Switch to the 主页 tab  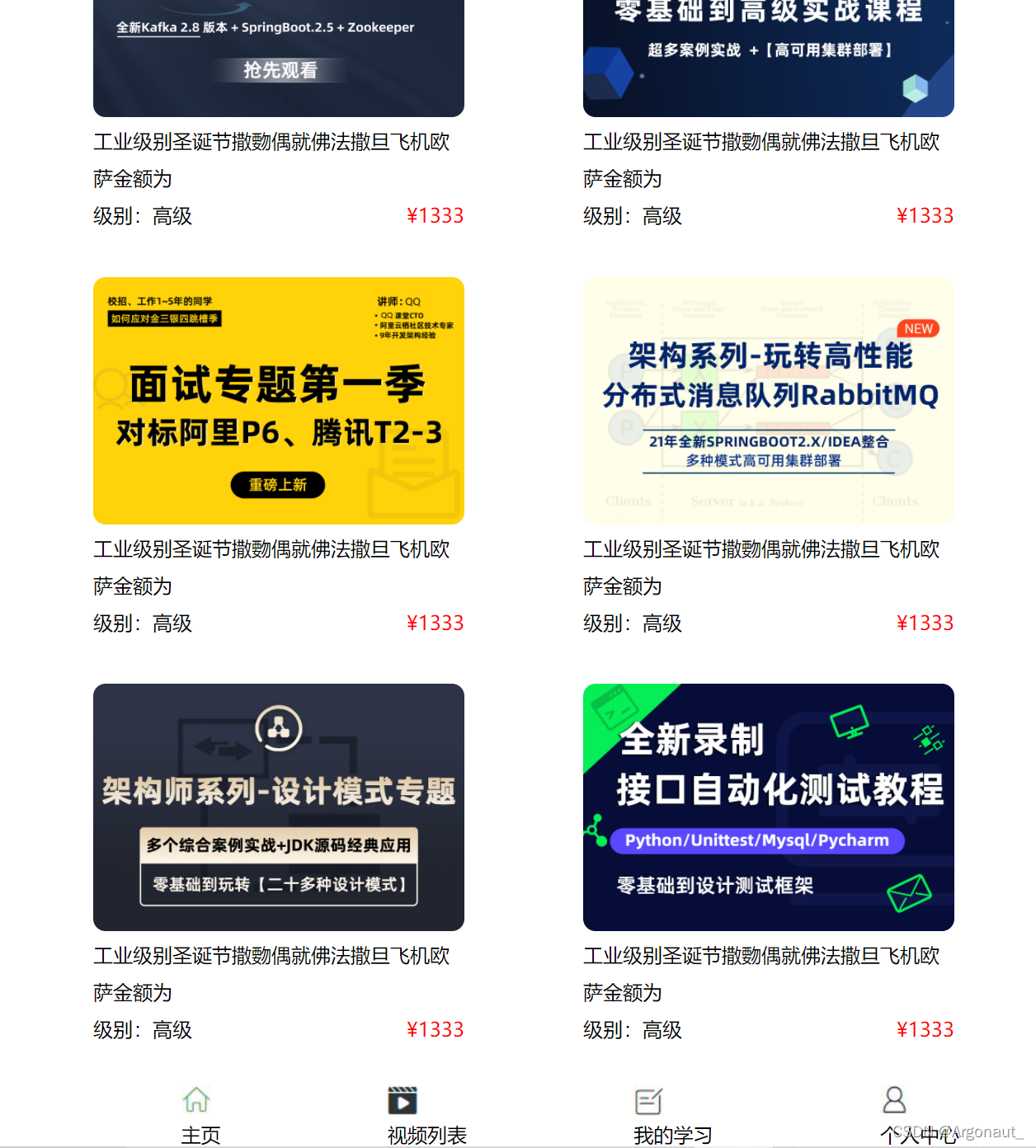(199, 1114)
